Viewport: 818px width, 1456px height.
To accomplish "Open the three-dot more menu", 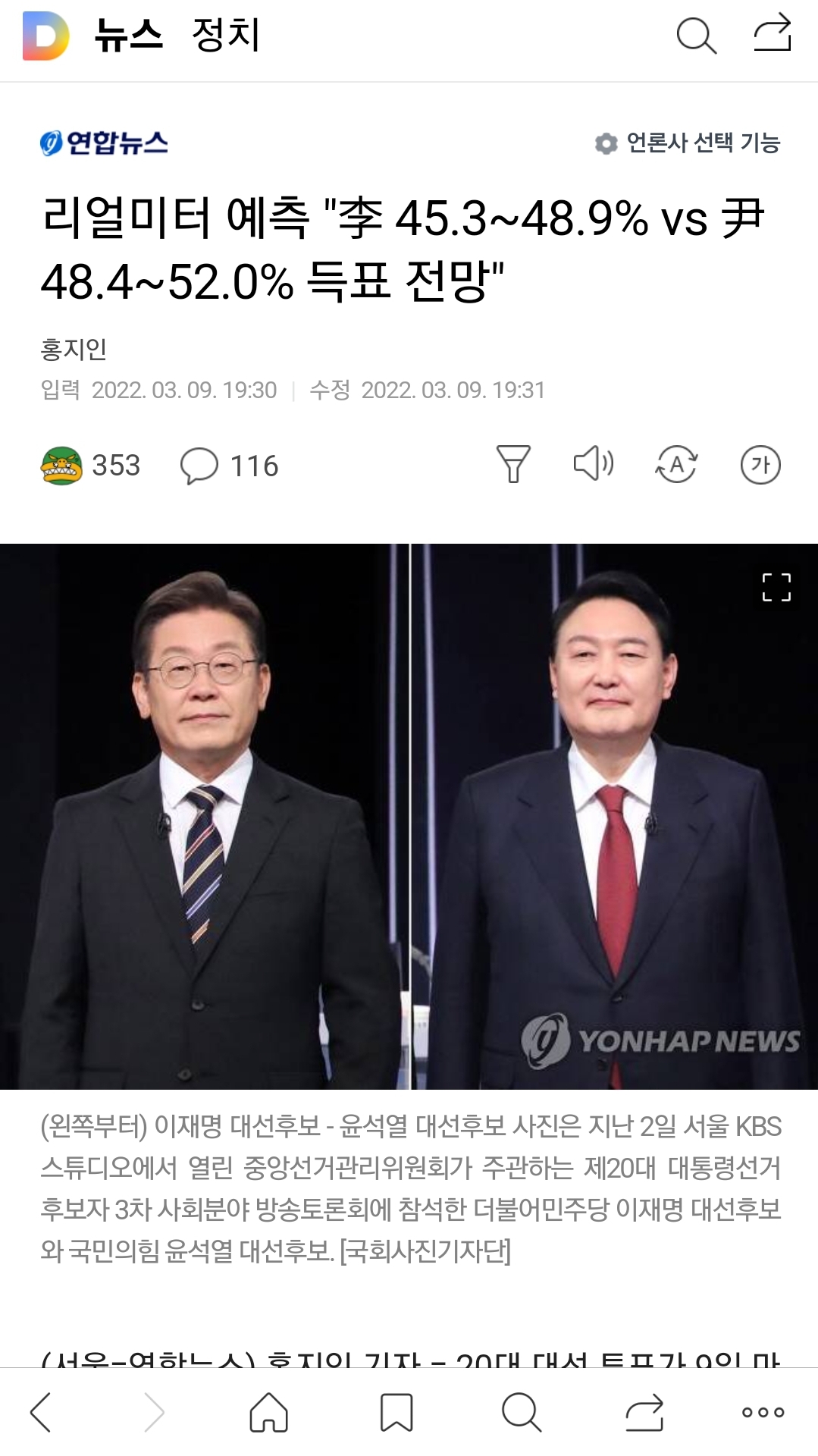I will click(x=763, y=1412).
